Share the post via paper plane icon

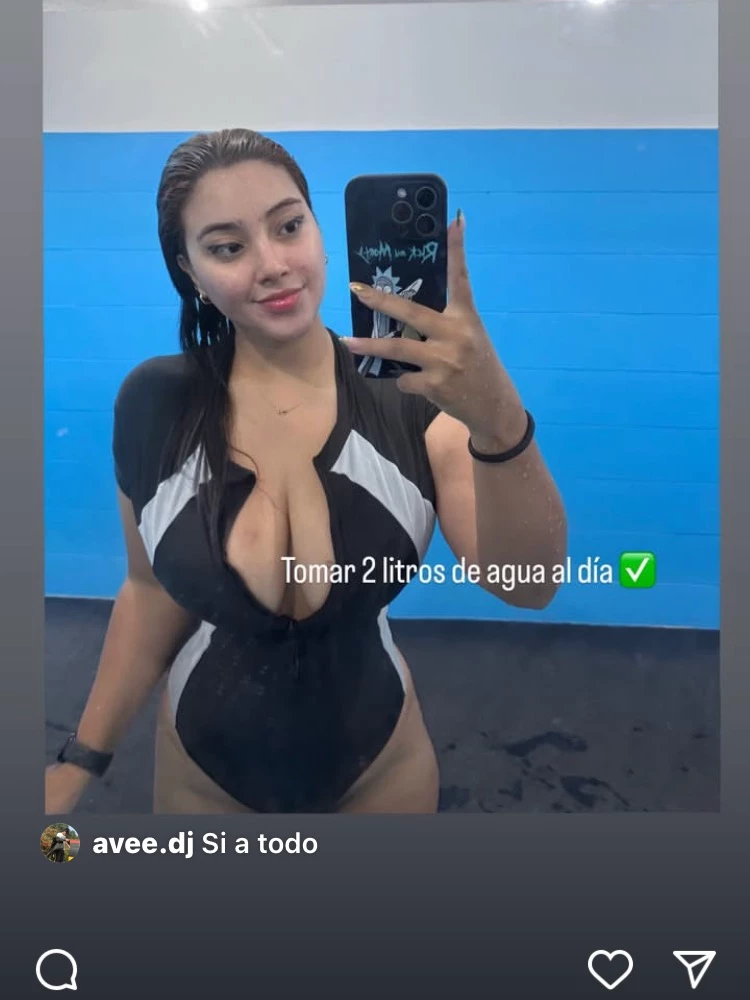694,969
